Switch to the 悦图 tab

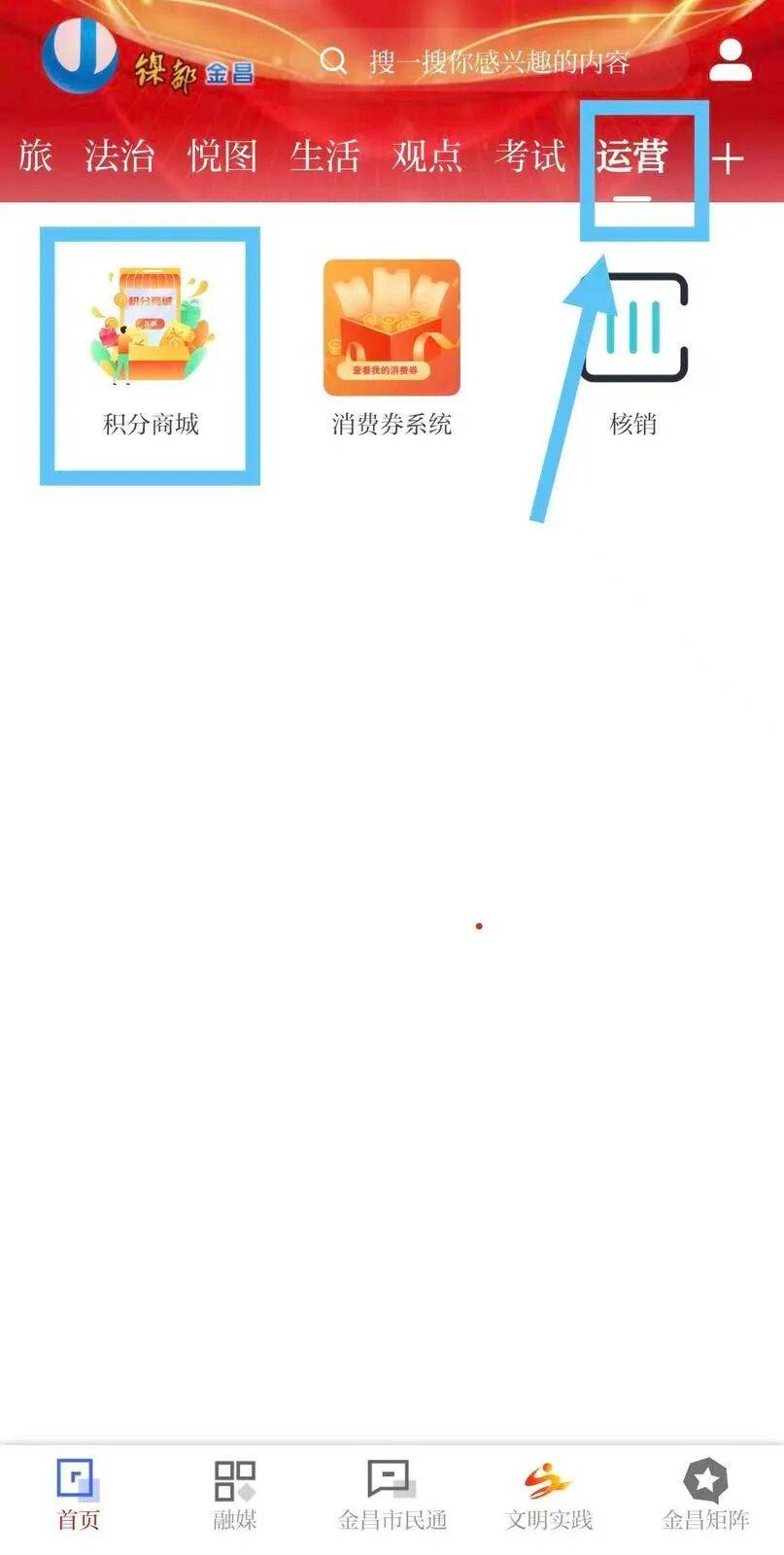pyautogui.click(x=222, y=155)
